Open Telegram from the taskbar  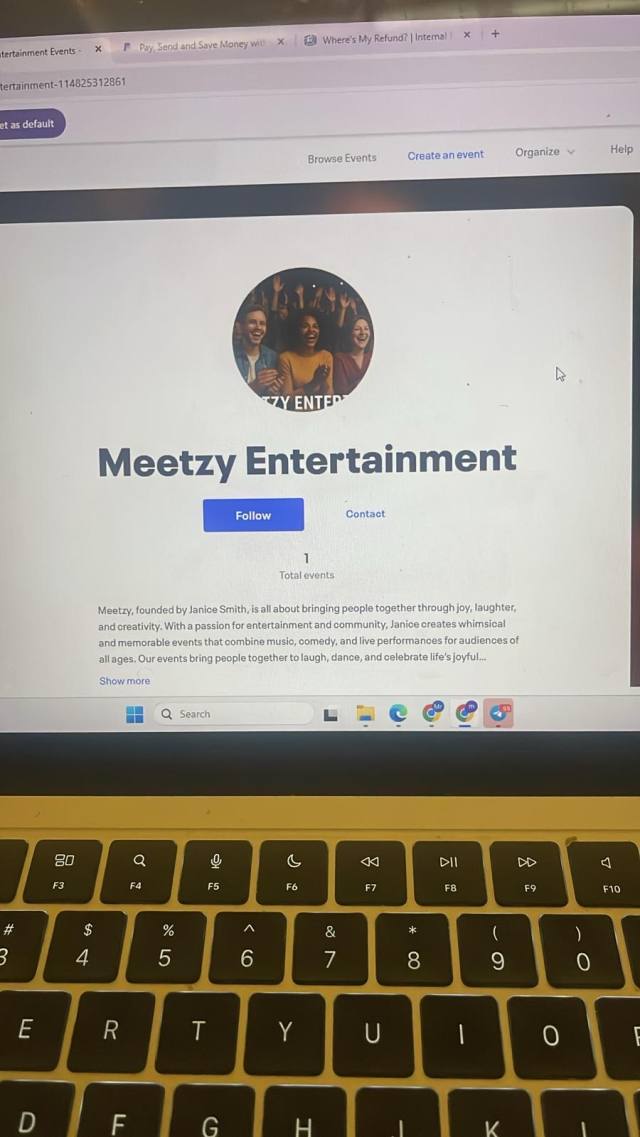(x=499, y=714)
